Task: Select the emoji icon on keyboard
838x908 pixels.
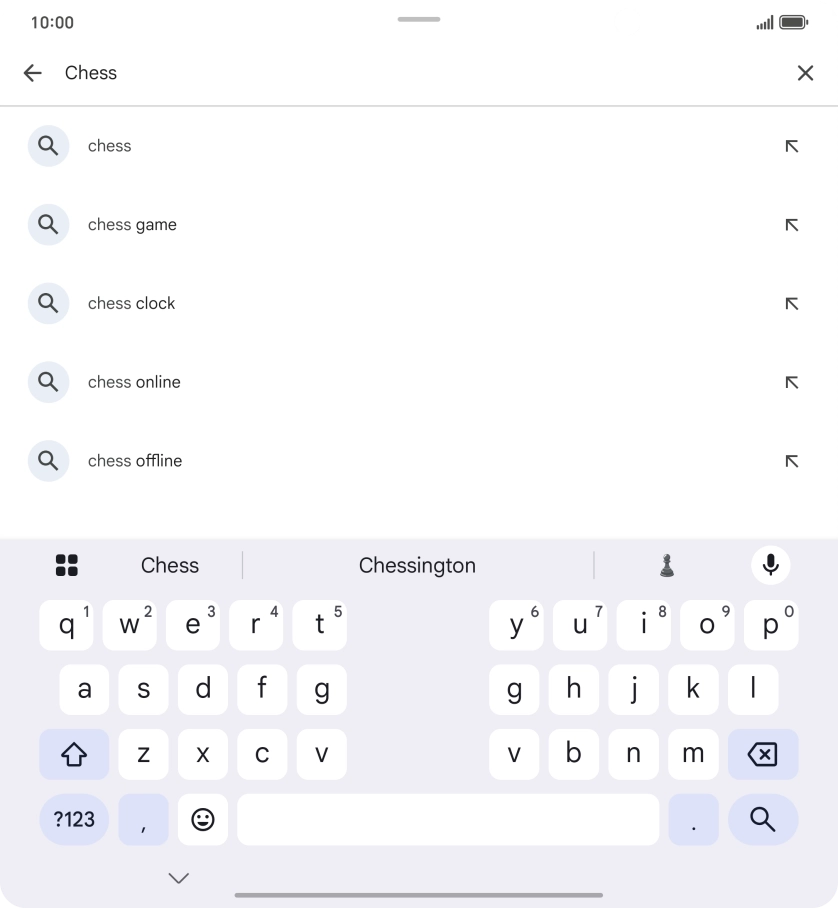Action: (202, 819)
